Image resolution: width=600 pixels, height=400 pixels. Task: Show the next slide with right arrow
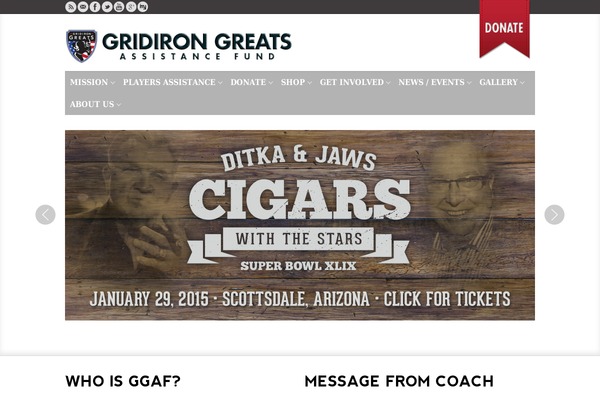(x=554, y=214)
